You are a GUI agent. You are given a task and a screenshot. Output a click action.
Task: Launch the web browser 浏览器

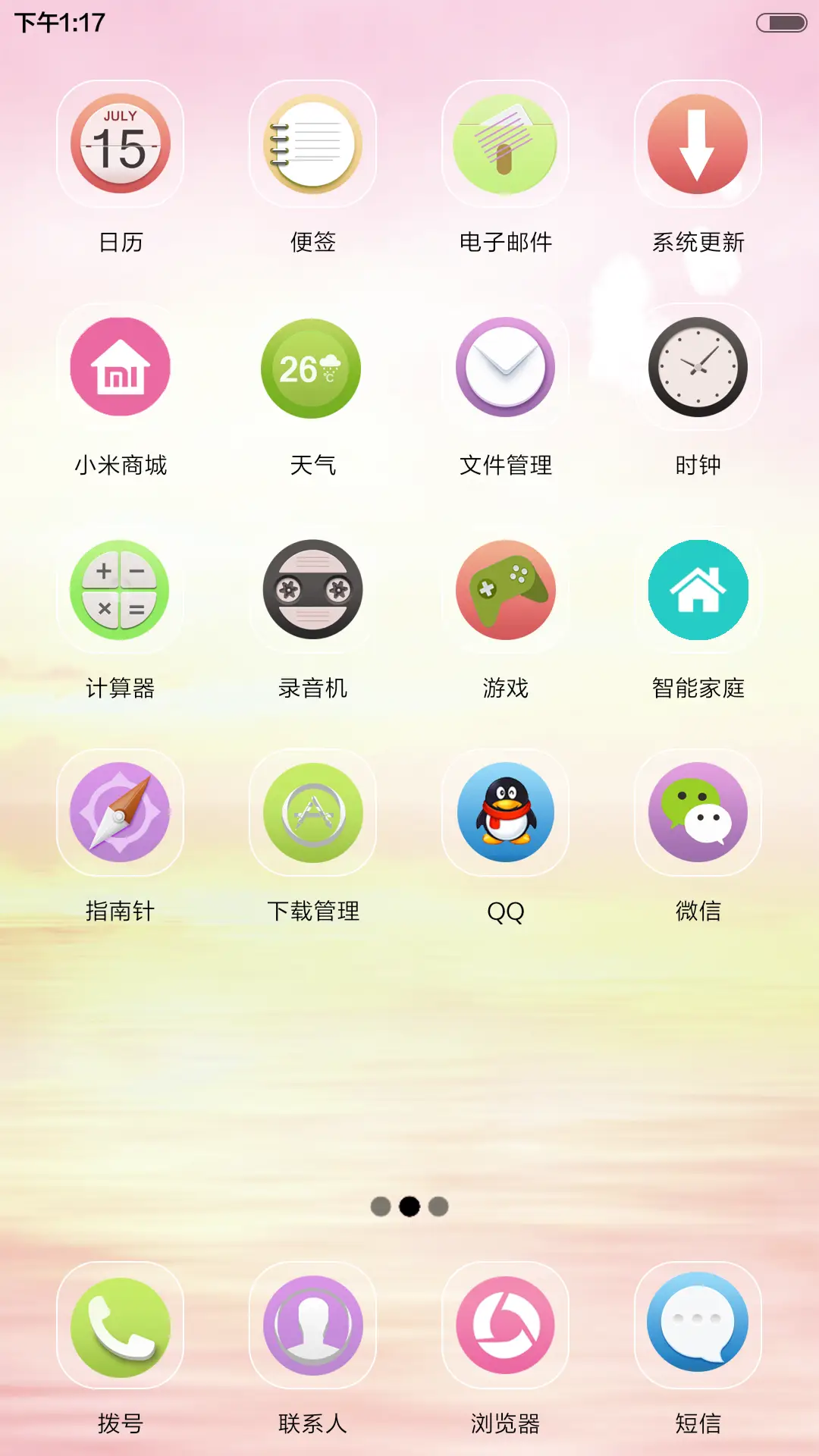(505, 1327)
